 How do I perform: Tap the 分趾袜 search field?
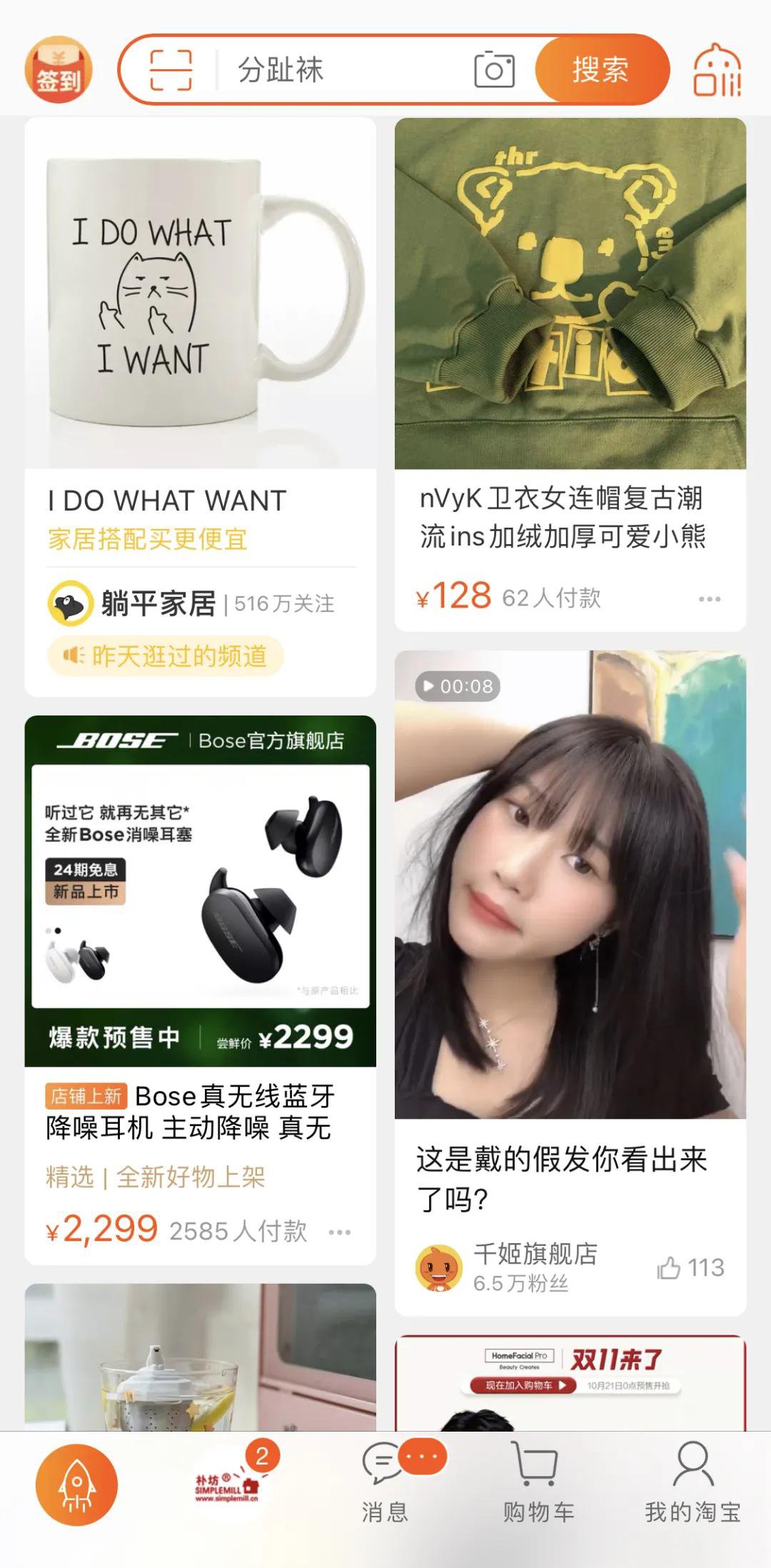[343, 70]
